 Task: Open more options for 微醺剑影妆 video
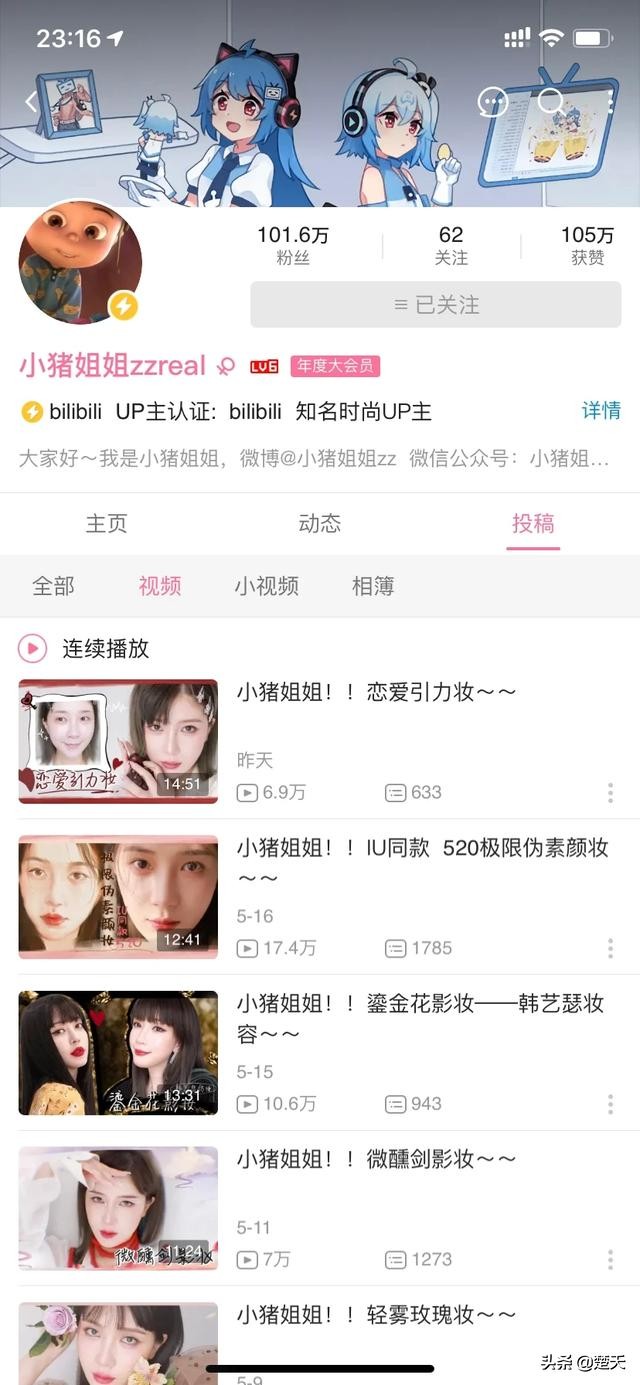610,1259
